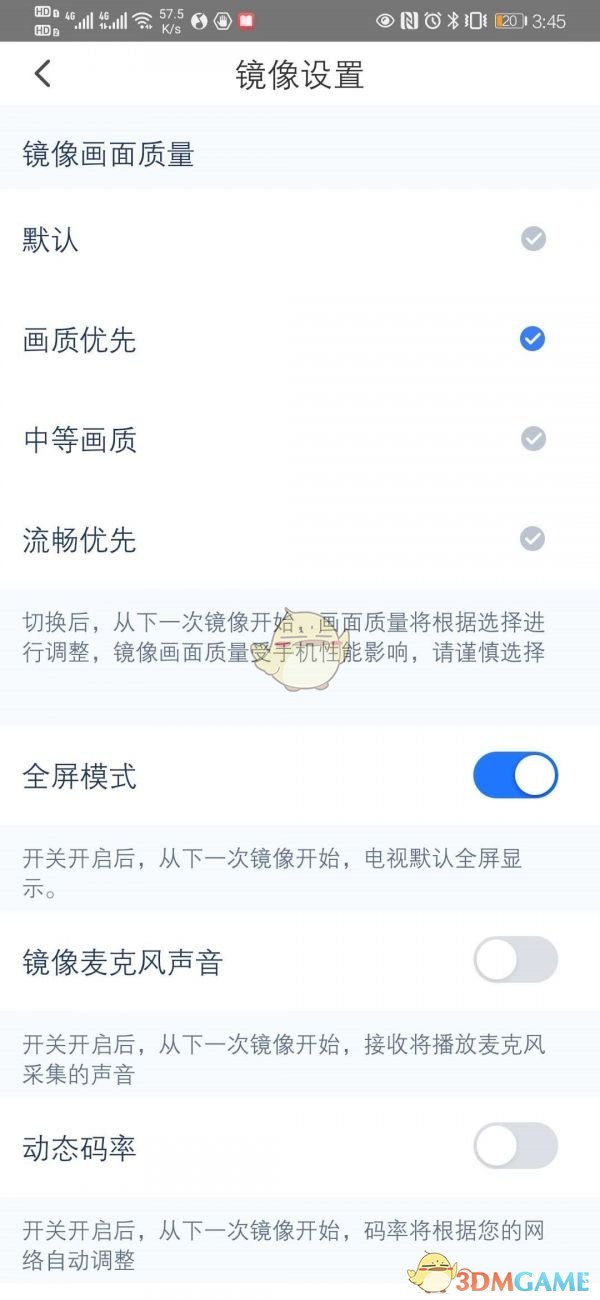Select the 画质优先 quality option
This screenshot has height=1300, width=600.
tap(532, 340)
